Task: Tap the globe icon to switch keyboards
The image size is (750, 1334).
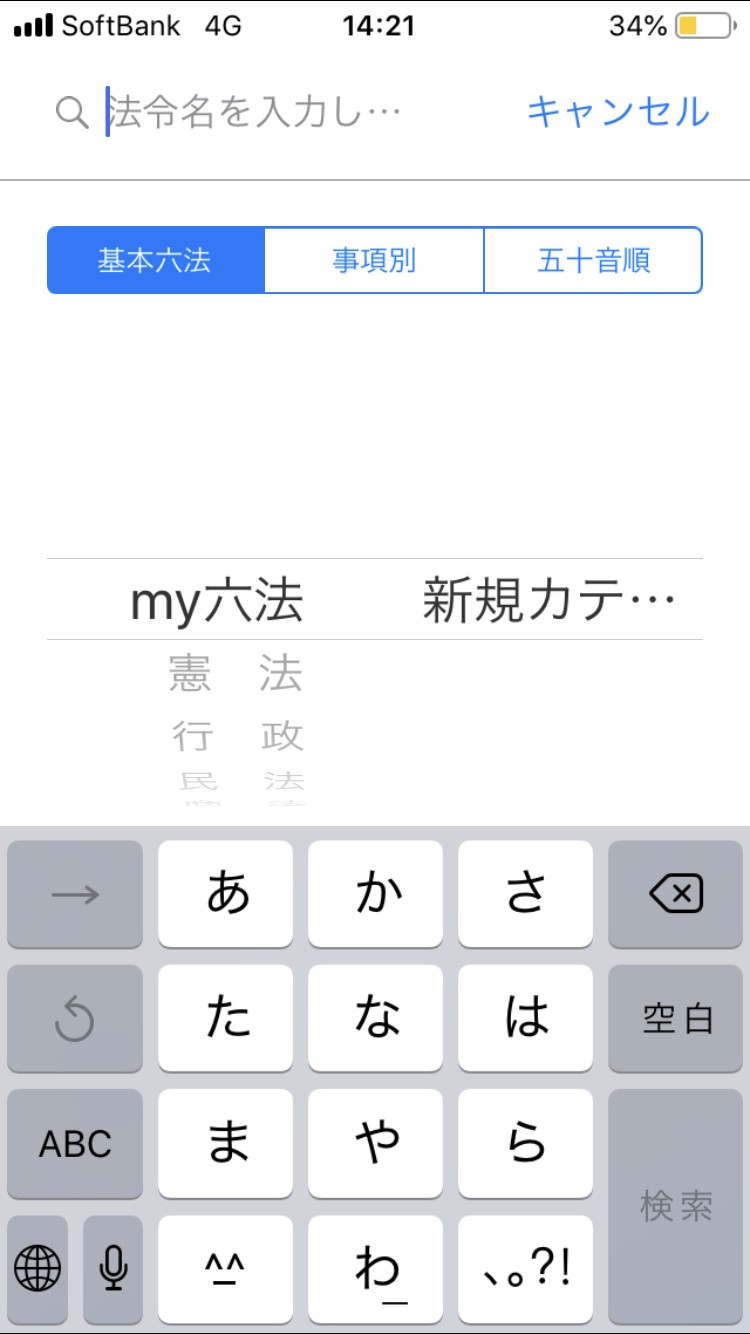Action: (36, 1268)
